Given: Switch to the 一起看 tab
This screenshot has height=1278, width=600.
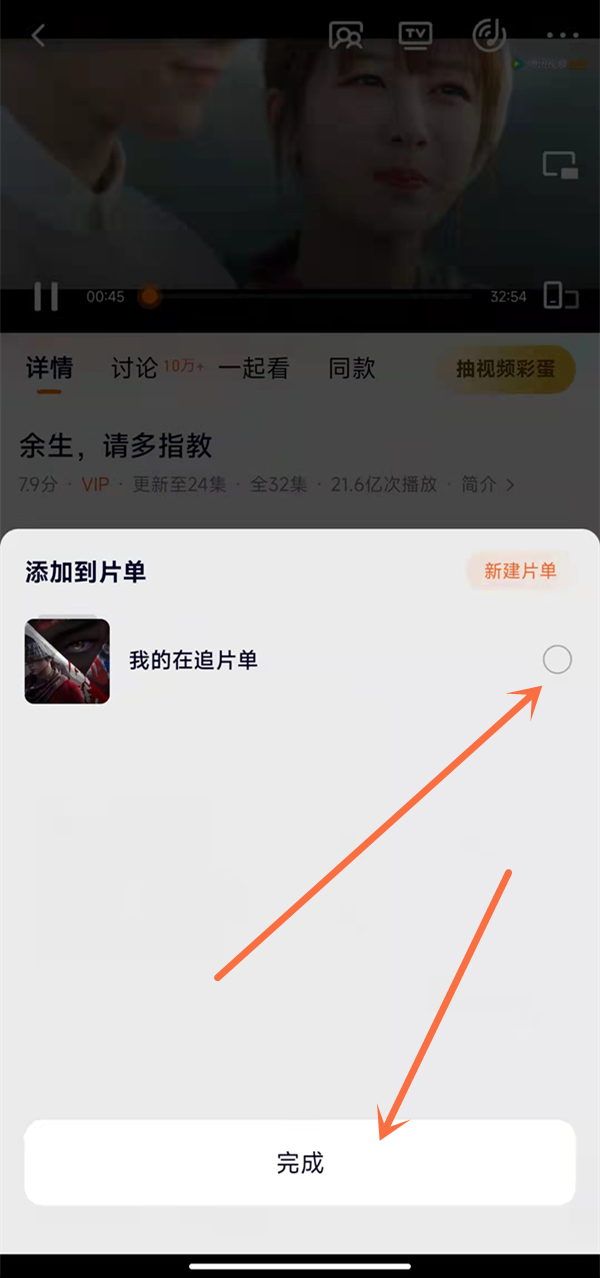Looking at the screenshot, I should [254, 368].
